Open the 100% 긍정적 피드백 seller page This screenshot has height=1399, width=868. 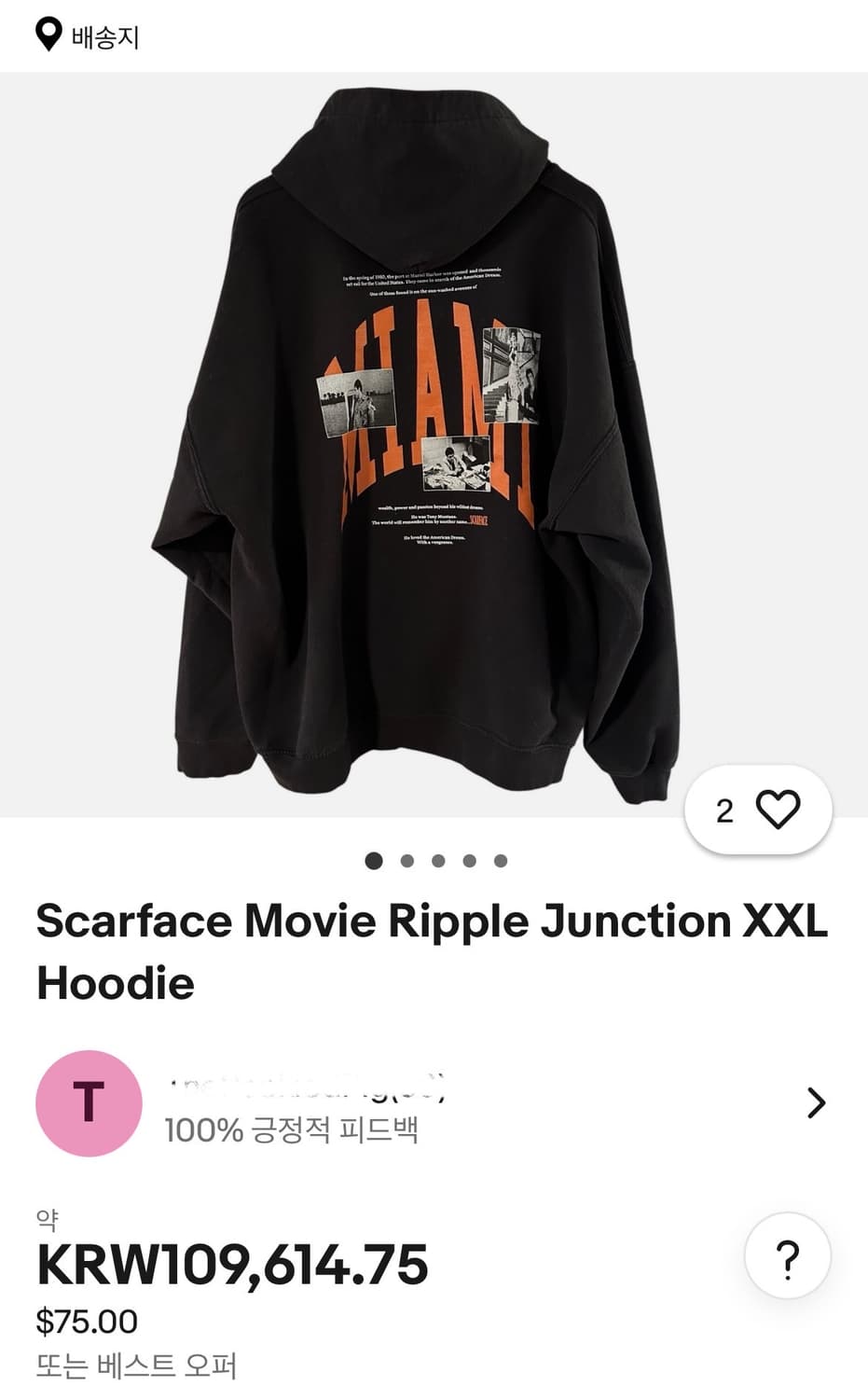[x=289, y=1130]
